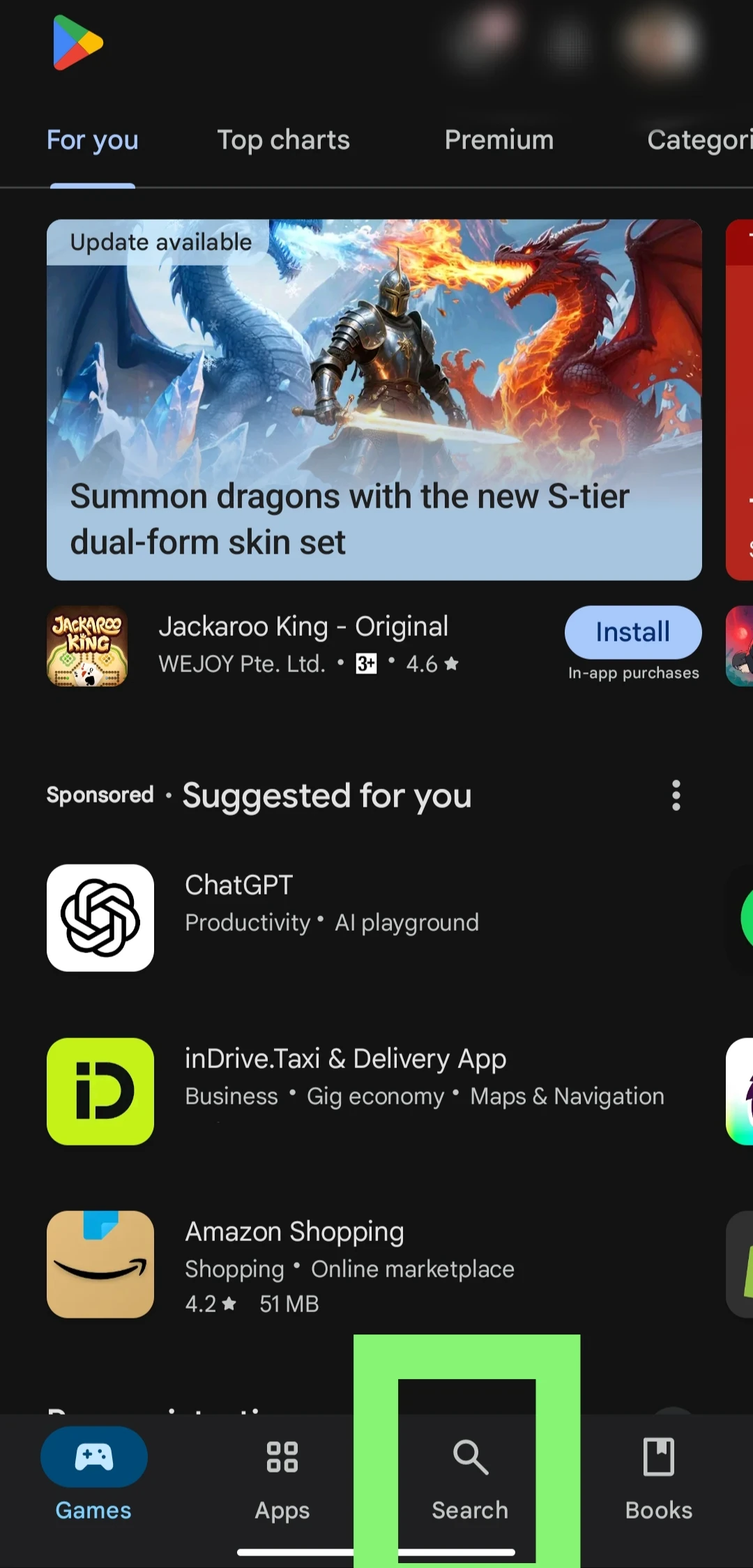Open Amazon Shopping app listing
Screen dimensions: 753x1568
coord(294,1263)
